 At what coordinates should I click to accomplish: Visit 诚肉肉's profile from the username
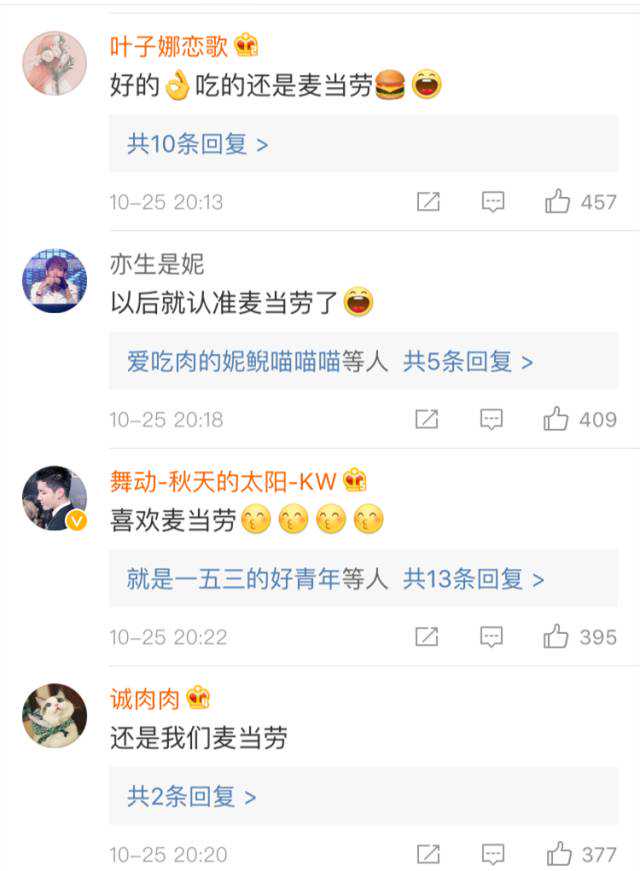tap(145, 698)
